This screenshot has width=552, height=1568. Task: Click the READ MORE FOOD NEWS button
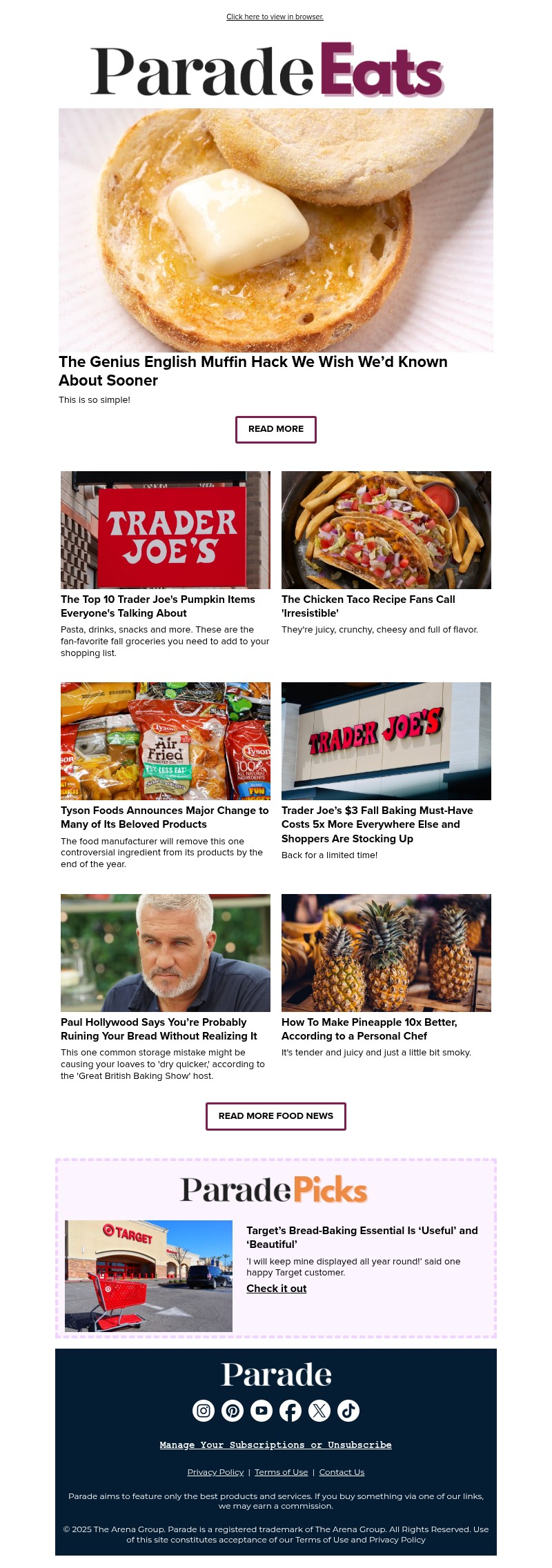(x=276, y=1115)
